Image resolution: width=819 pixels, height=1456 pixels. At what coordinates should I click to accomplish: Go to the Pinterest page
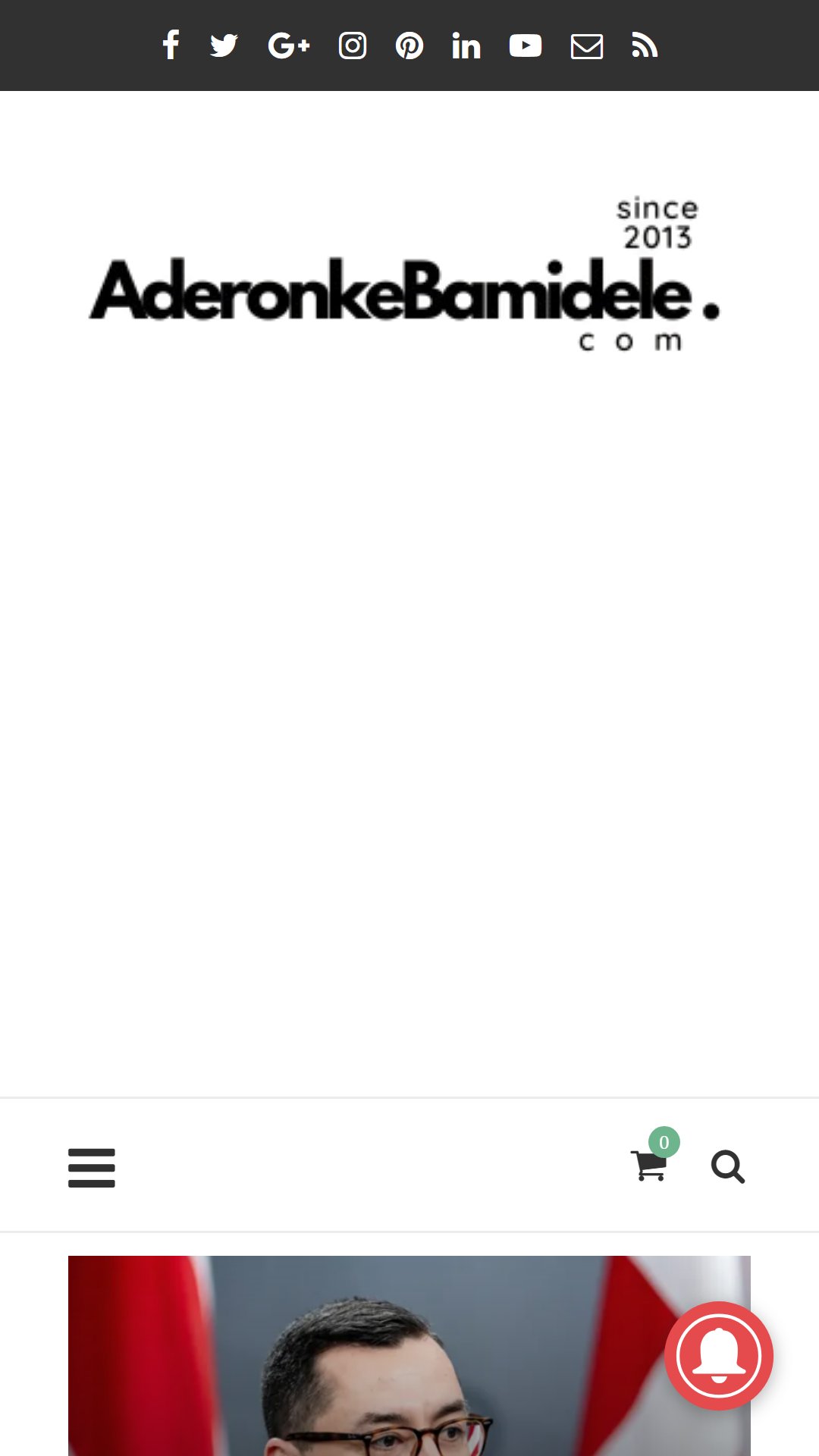coord(409,45)
